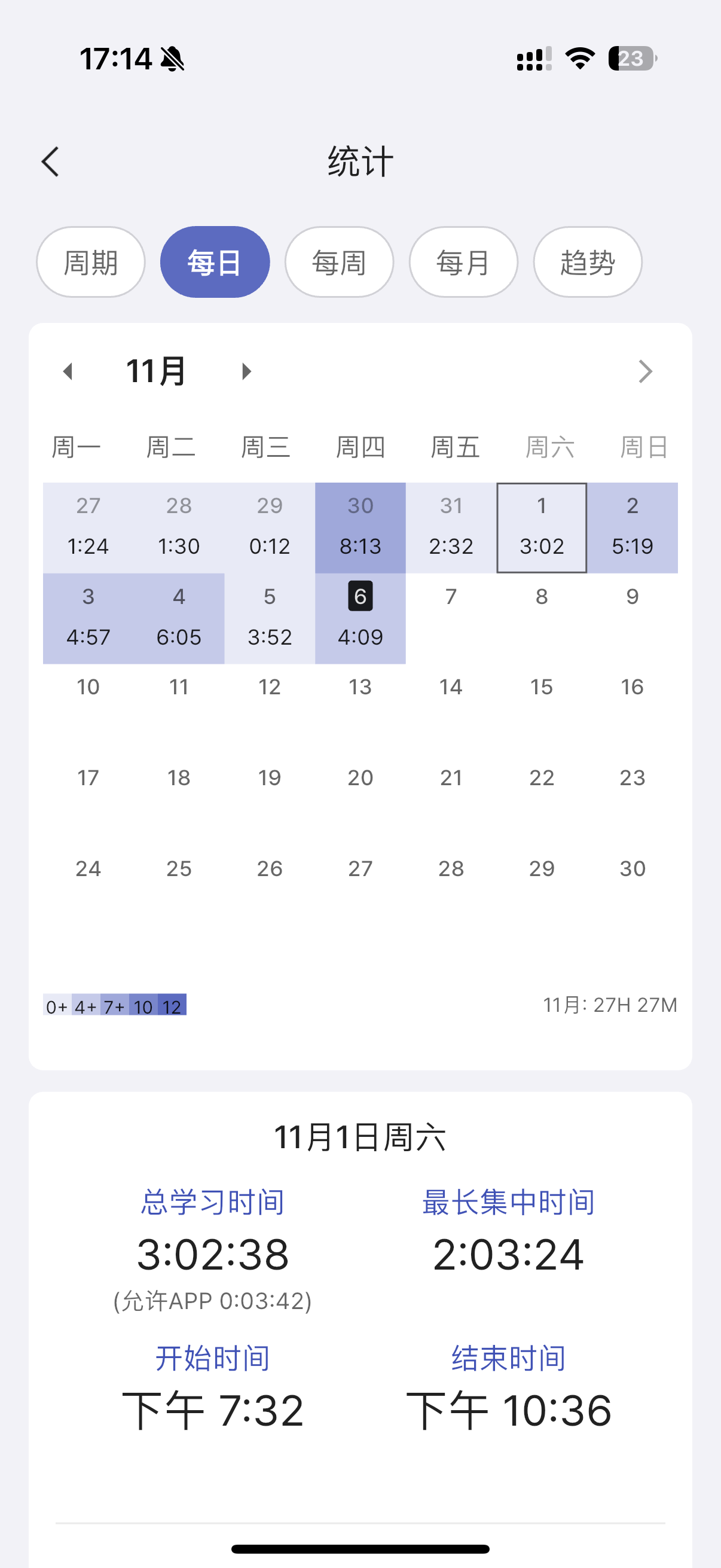This screenshot has width=721, height=1568.
Task: Select the 每日 tab
Action: point(215,263)
